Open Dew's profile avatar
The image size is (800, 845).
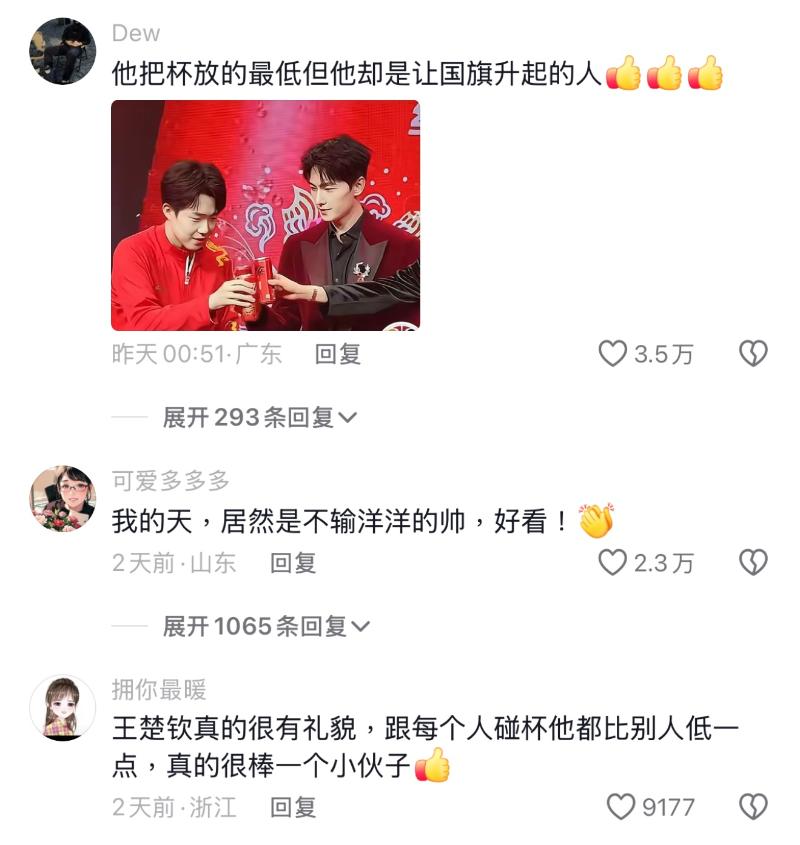pos(63,52)
